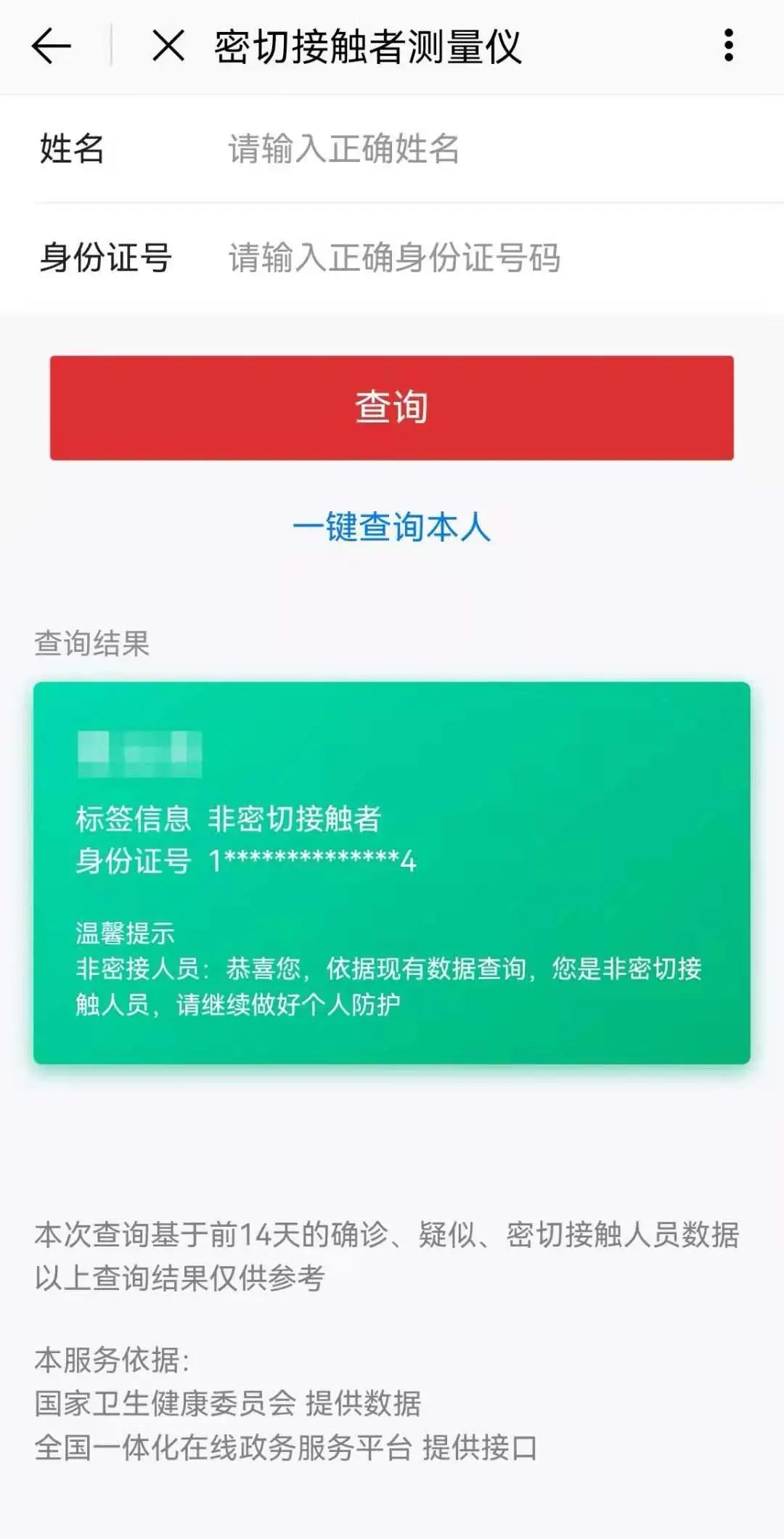Image resolution: width=784 pixels, height=1539 pixels.
Task: Go back using the arrow icon
Action: [x=51, y=46]
